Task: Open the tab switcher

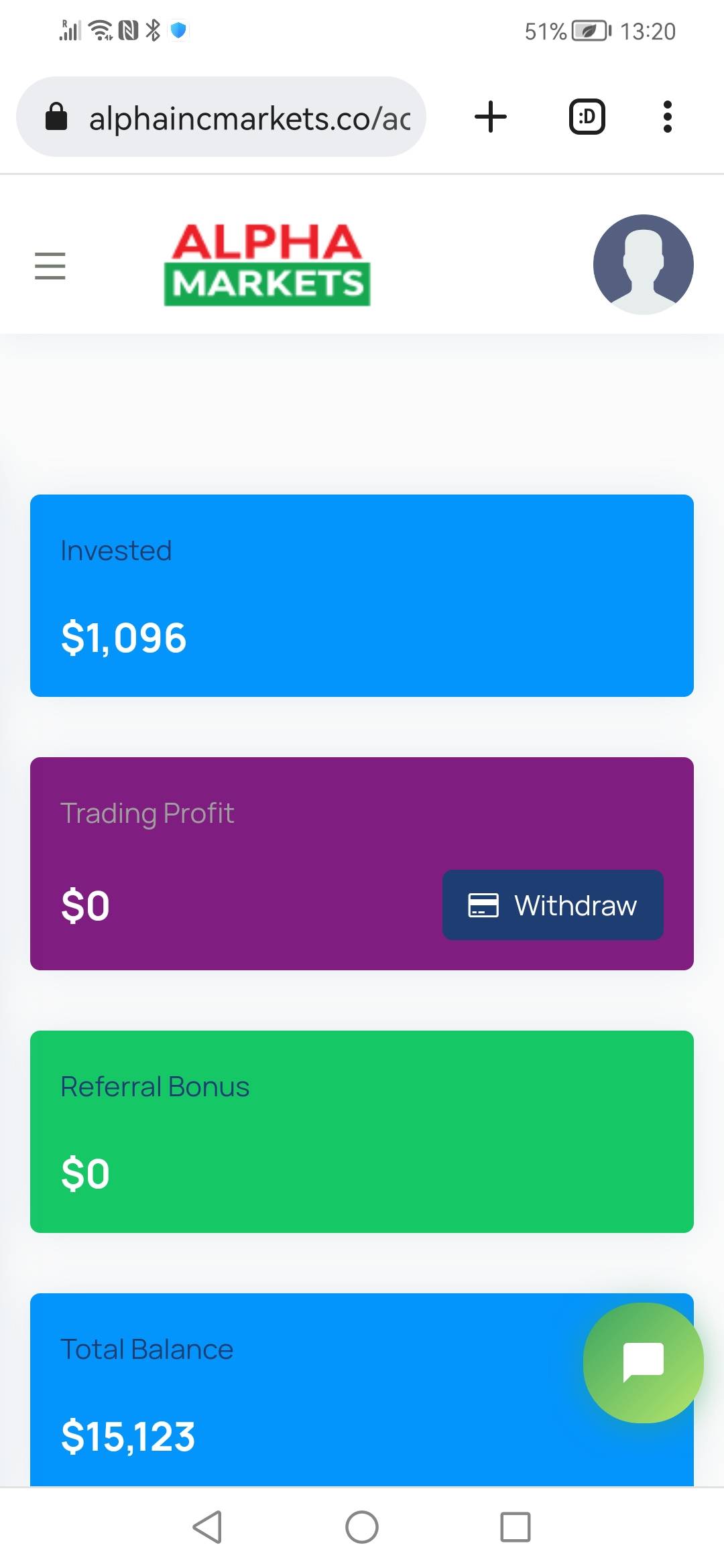Action: (587, 117)
